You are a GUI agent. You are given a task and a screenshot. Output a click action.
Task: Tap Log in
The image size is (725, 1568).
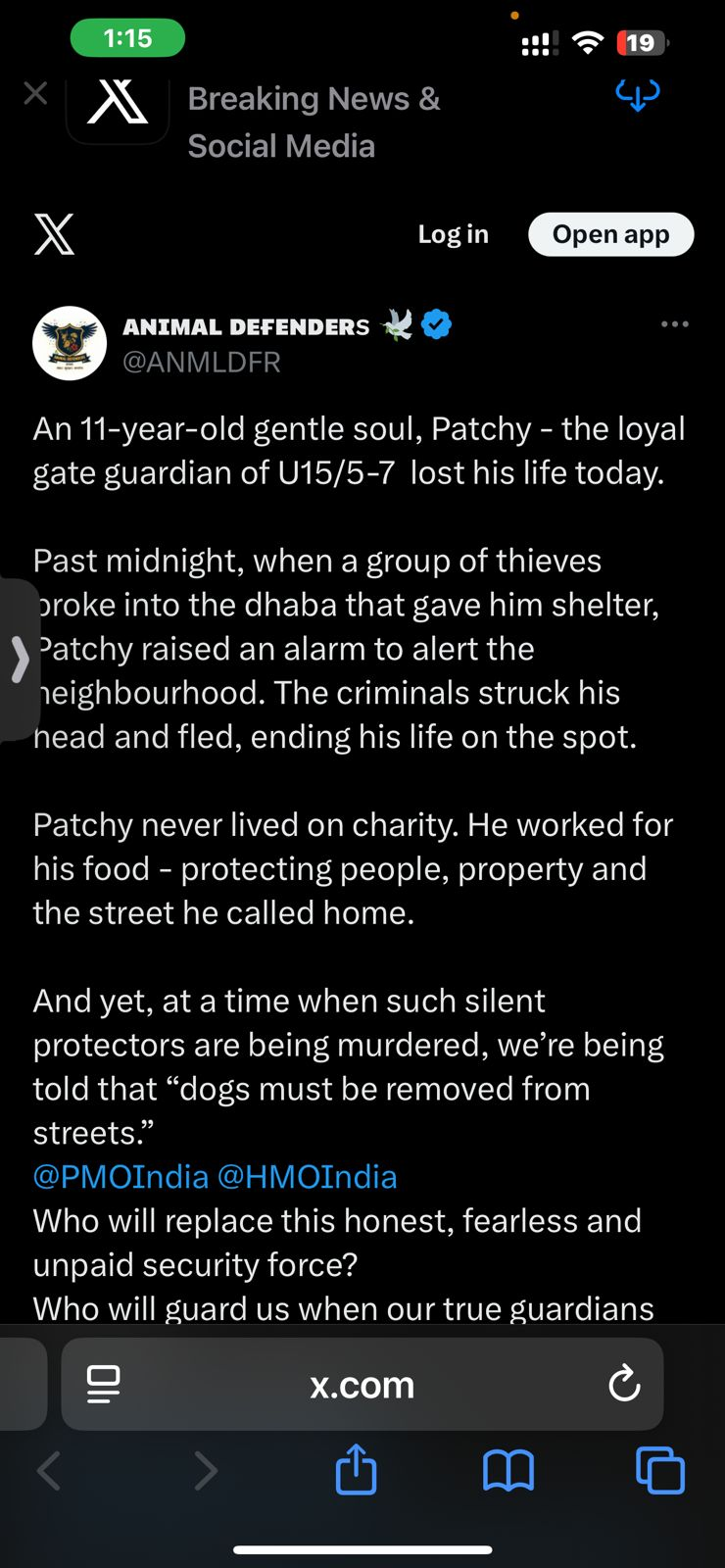tap(453, 234)
